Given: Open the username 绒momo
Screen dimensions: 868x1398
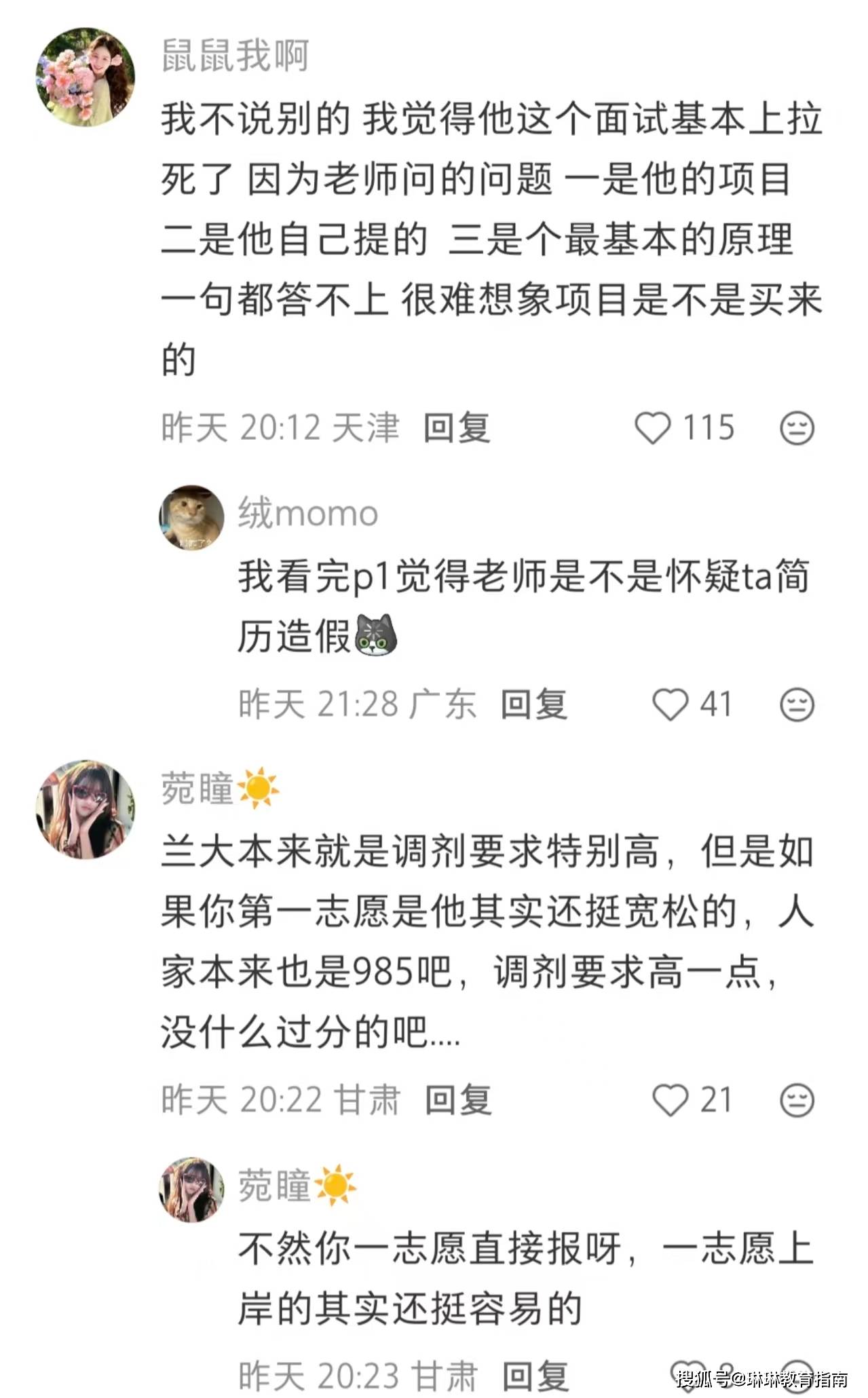Looking at the screenshot, I should click(307, 513).
